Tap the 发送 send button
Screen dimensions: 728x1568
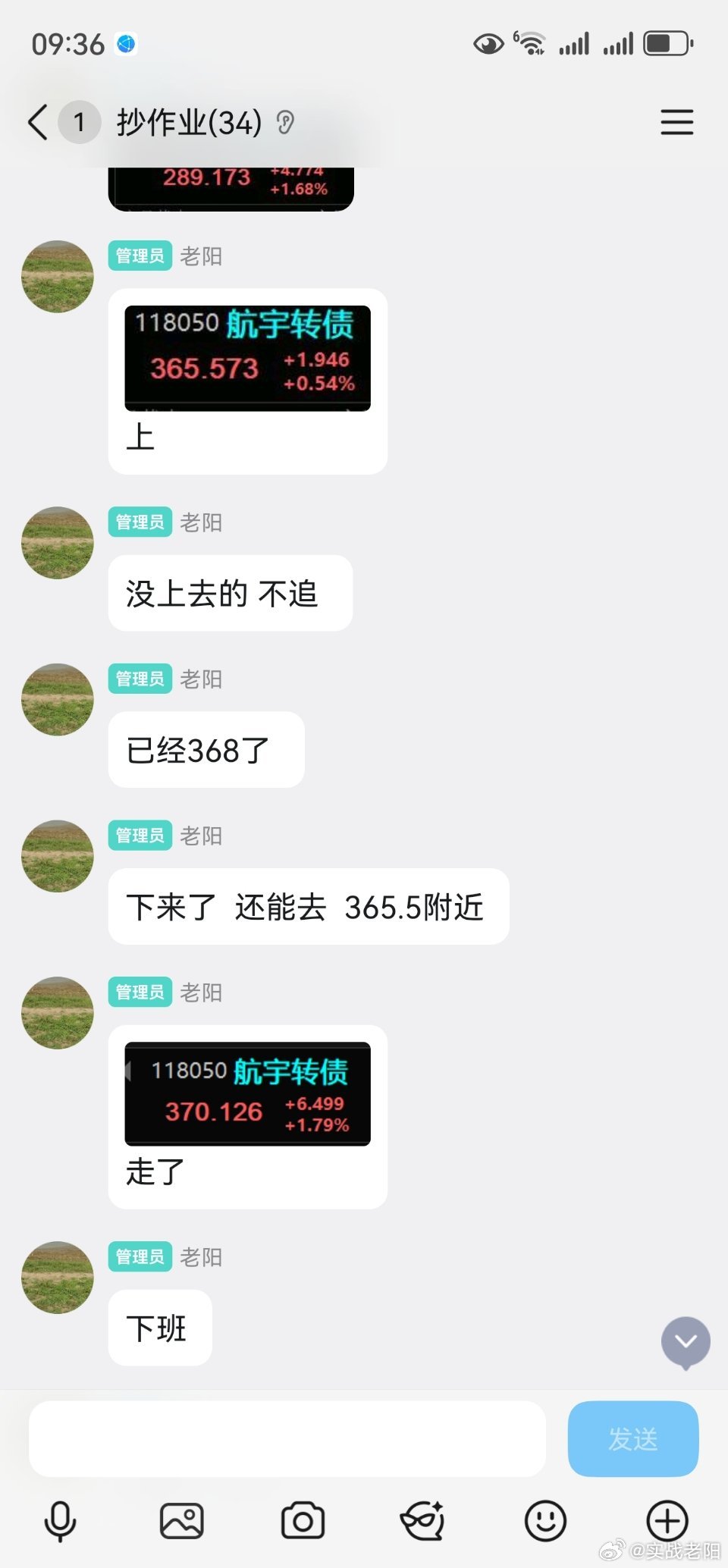(632, 1439)
